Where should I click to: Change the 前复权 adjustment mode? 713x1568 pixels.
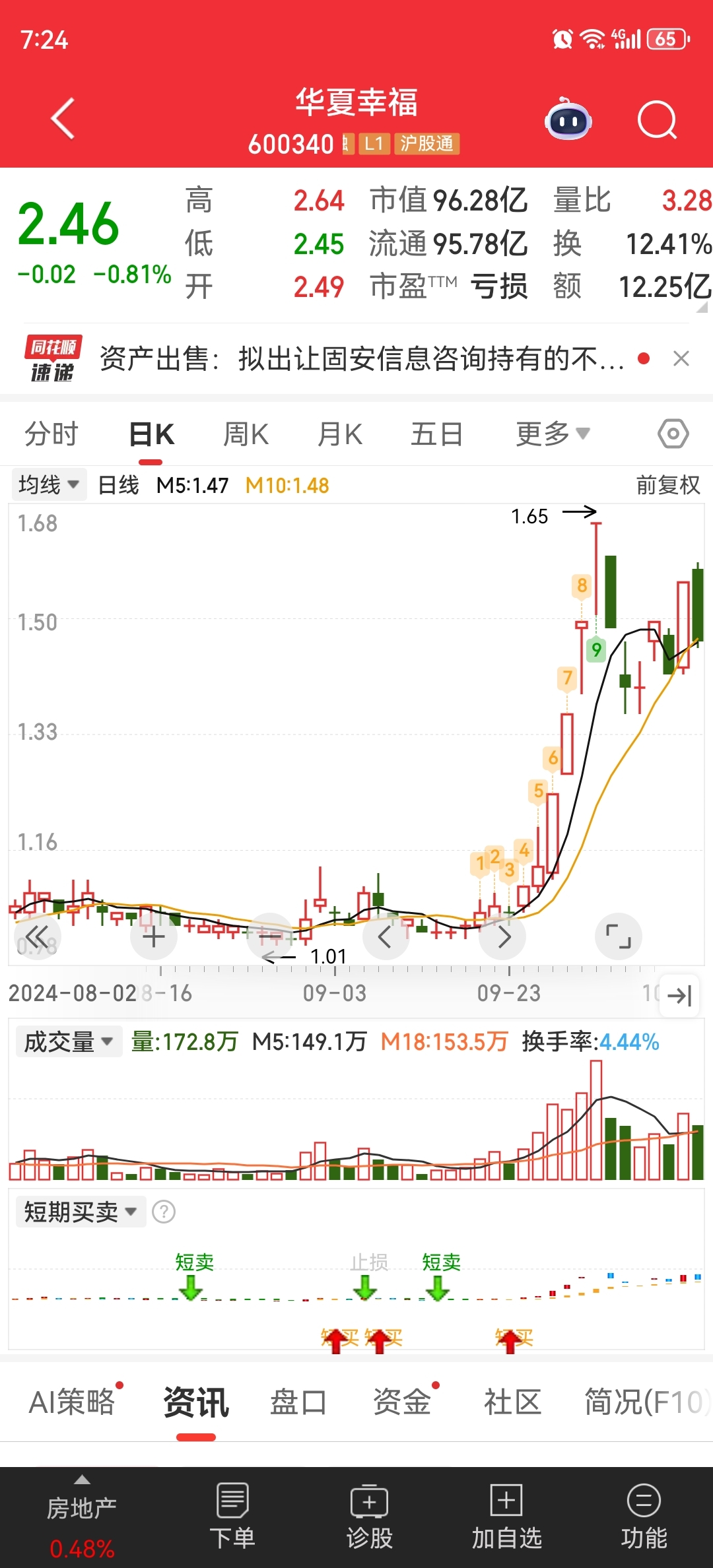tap(668, 485)
